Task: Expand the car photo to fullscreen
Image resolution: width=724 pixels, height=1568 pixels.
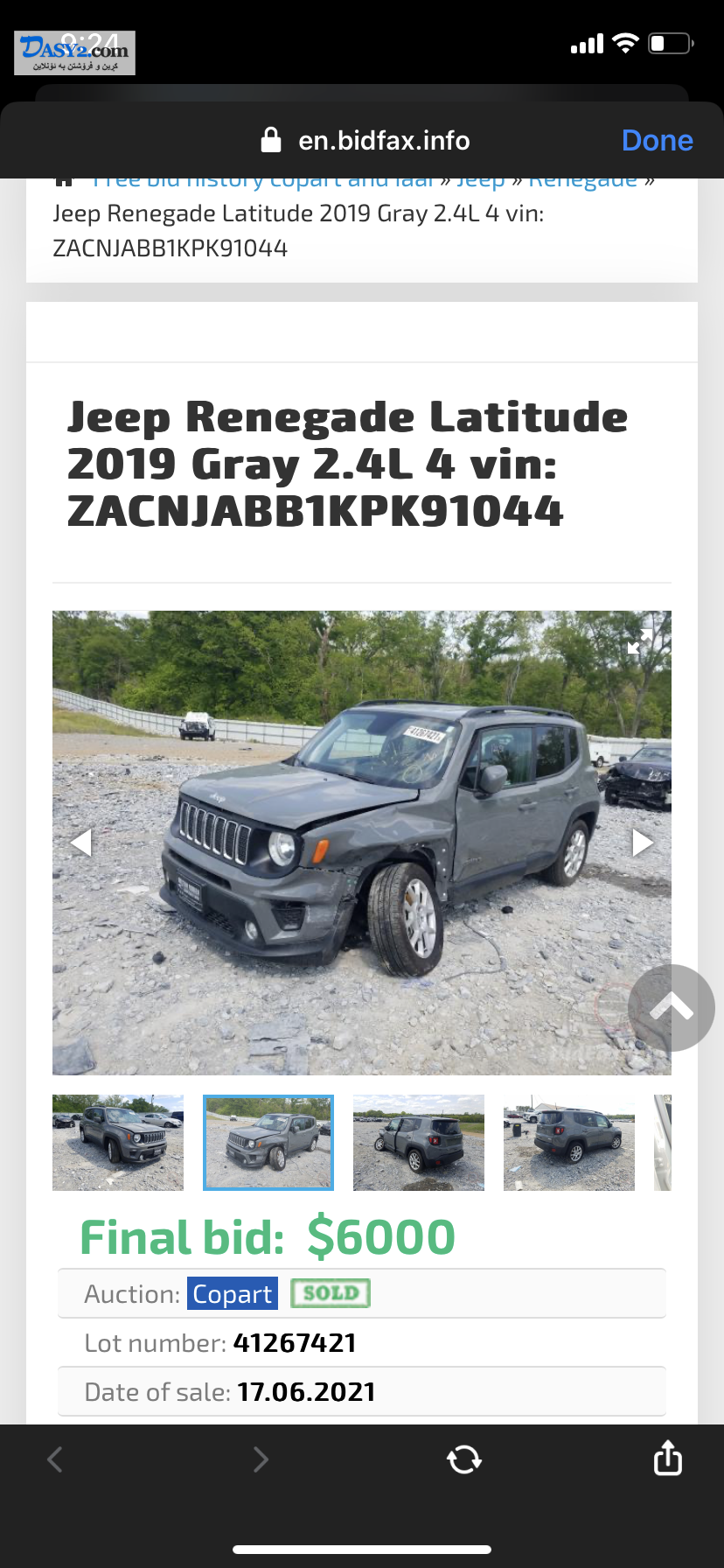Action: (639, 641)
